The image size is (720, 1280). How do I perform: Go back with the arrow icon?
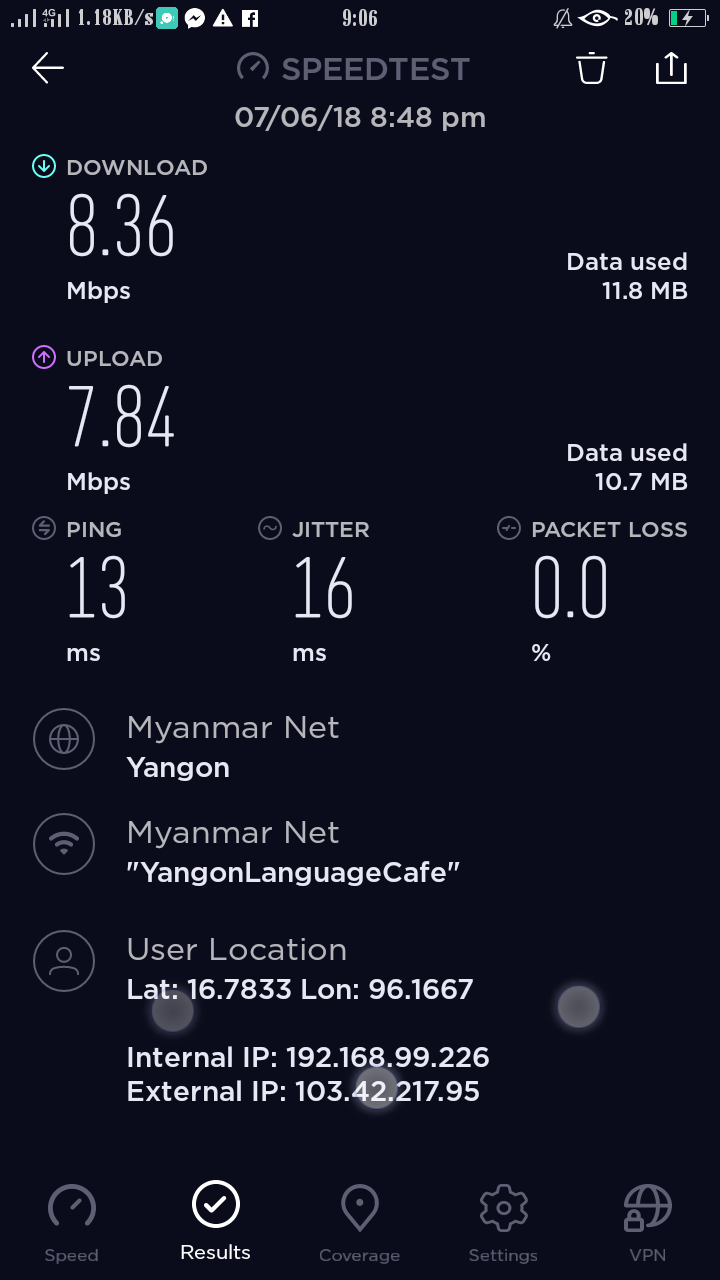(48, 68)
